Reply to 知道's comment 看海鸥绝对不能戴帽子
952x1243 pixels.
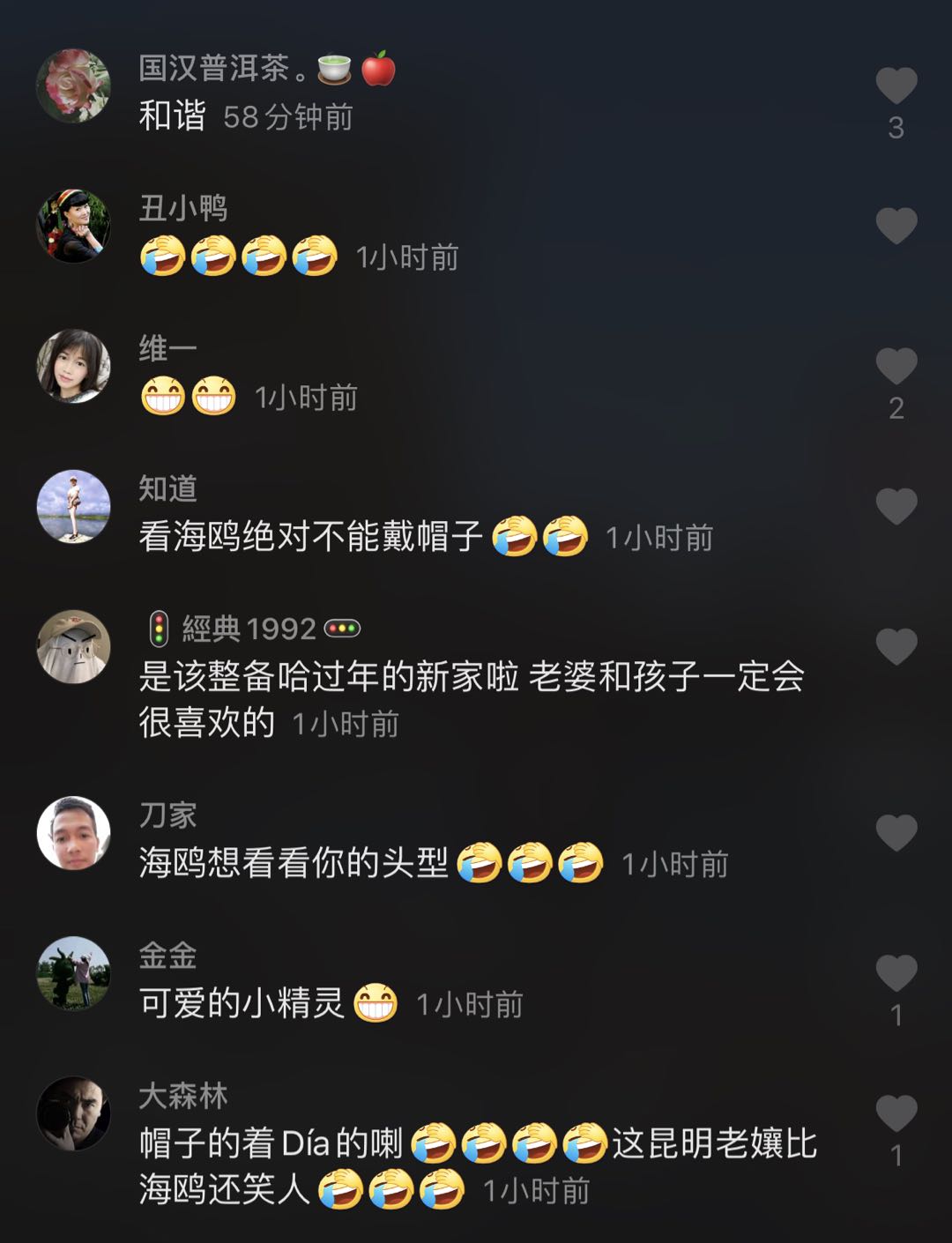(310, 536)
